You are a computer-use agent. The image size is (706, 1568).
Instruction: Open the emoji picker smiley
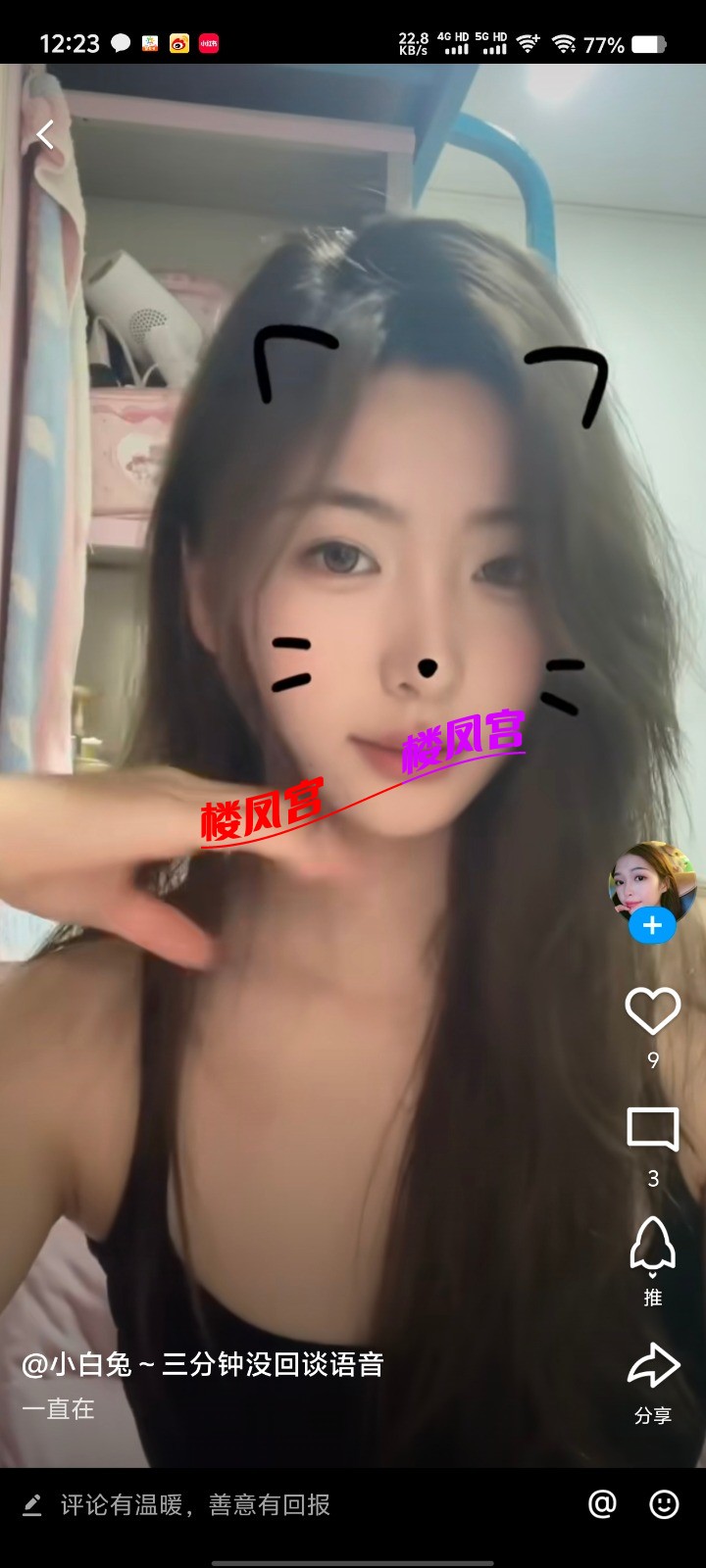(x=664, y=1504)
